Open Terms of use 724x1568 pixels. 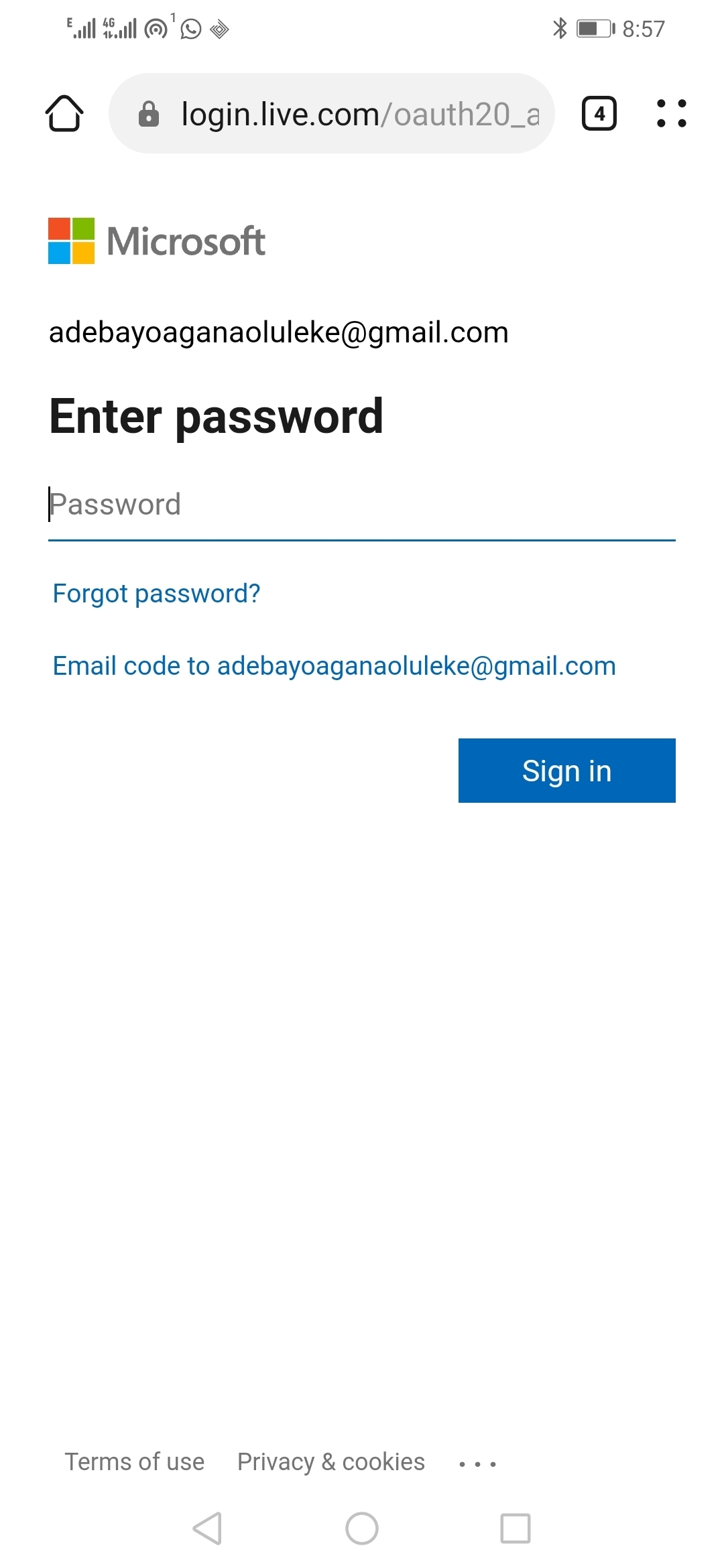tap(135, 1461)
